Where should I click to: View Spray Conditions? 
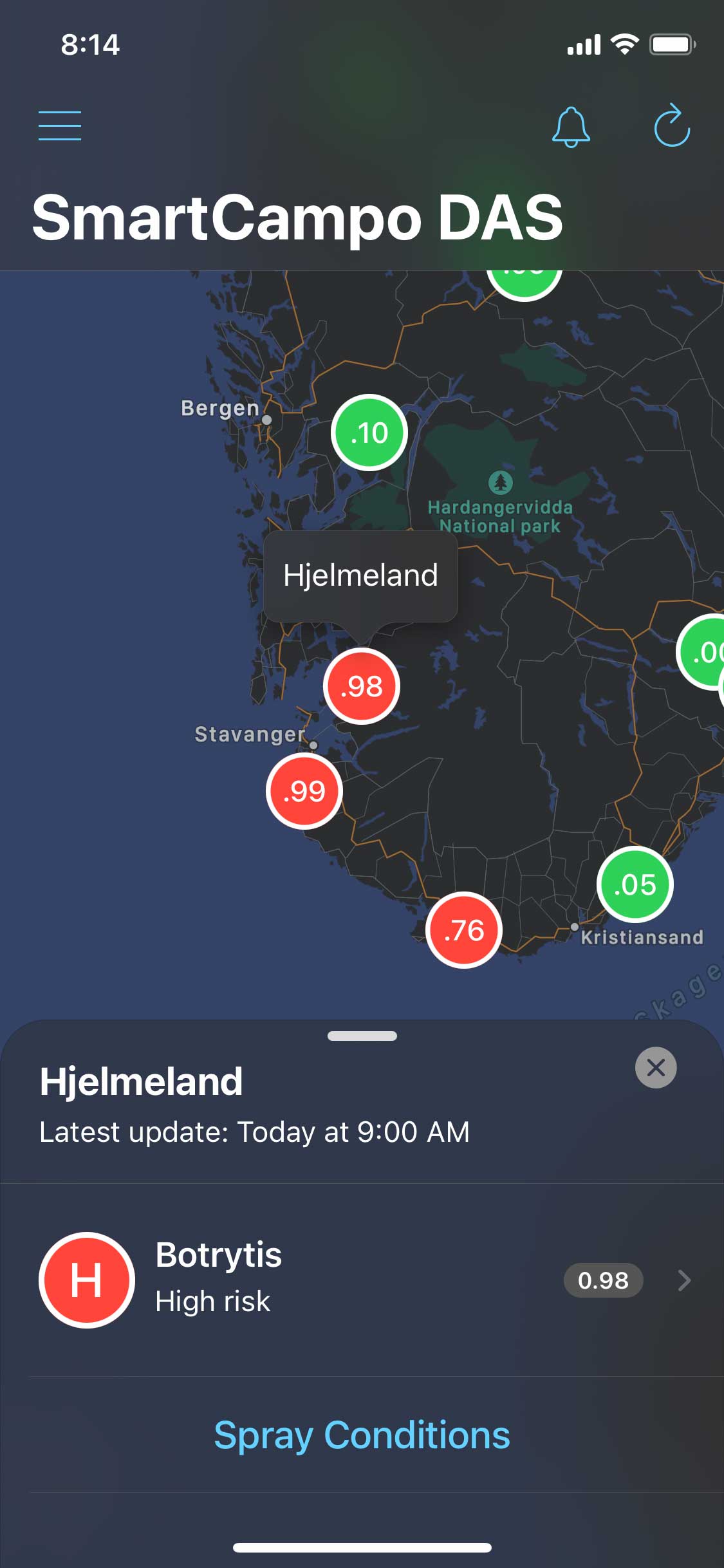362,1435
